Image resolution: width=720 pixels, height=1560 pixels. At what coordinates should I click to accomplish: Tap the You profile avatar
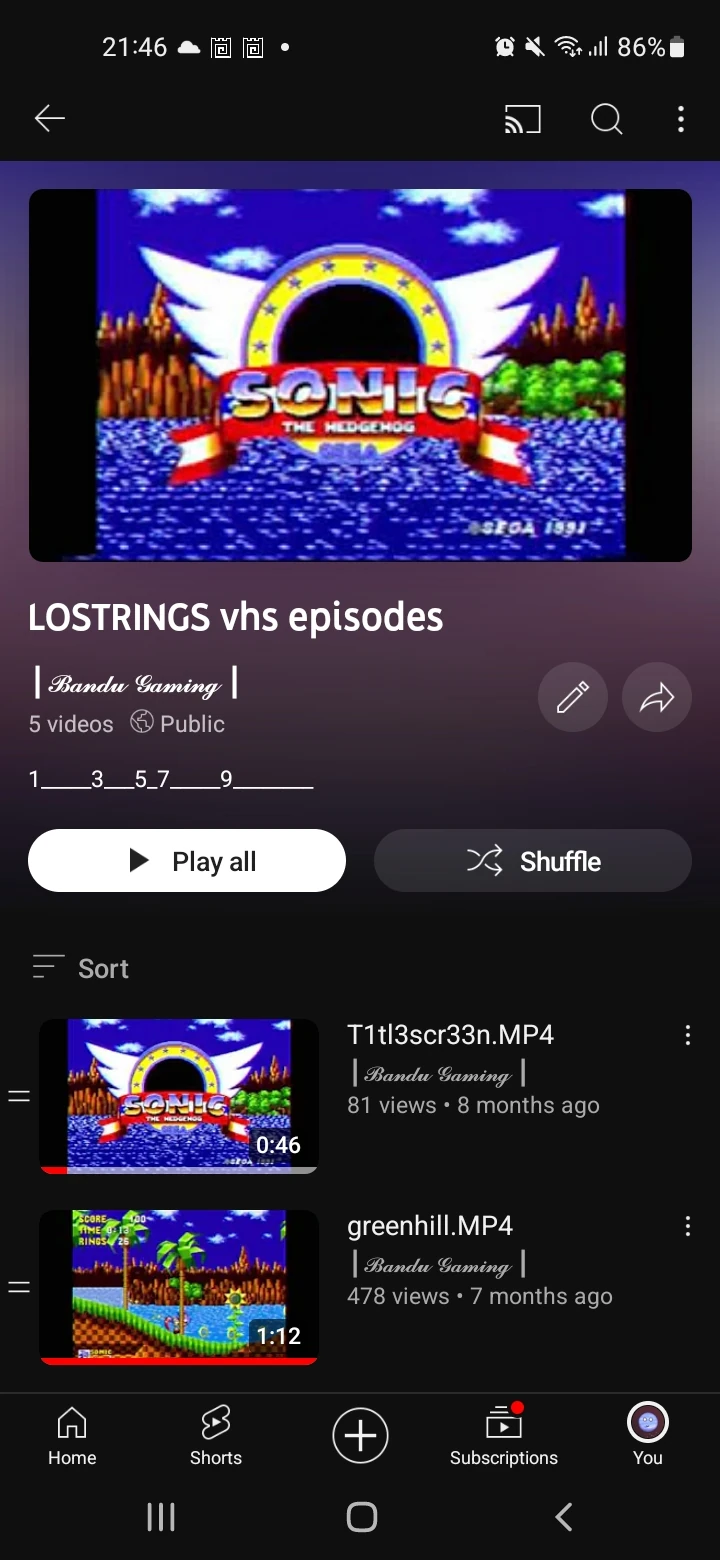click(647, 1420)
